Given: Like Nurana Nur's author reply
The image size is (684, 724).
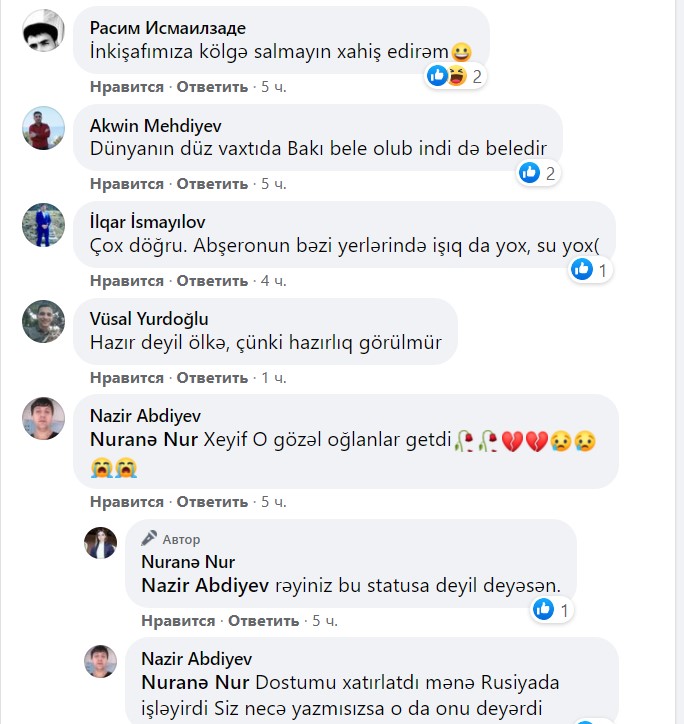Looking at the screenshot, I should coord(178,621).
